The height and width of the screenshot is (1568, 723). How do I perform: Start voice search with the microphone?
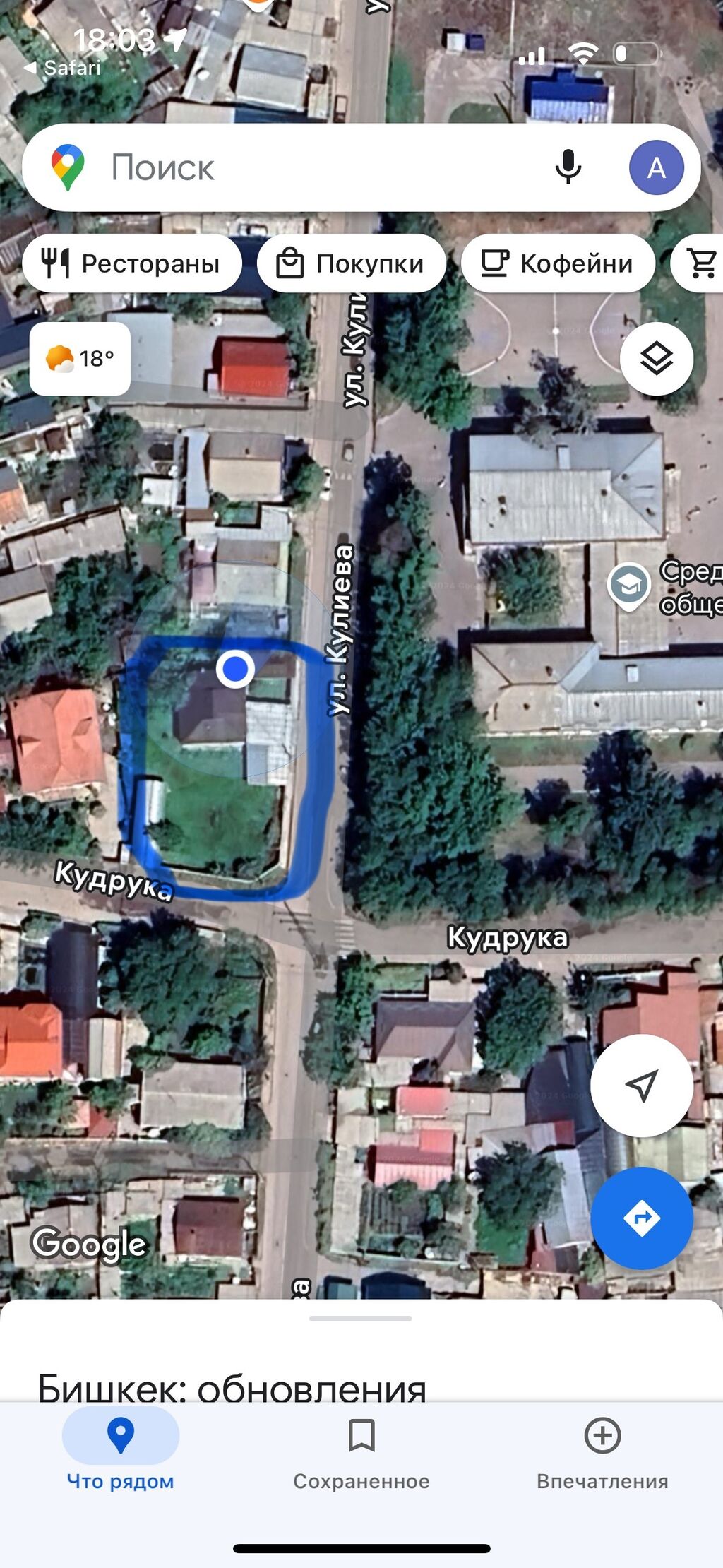point(568,168)
